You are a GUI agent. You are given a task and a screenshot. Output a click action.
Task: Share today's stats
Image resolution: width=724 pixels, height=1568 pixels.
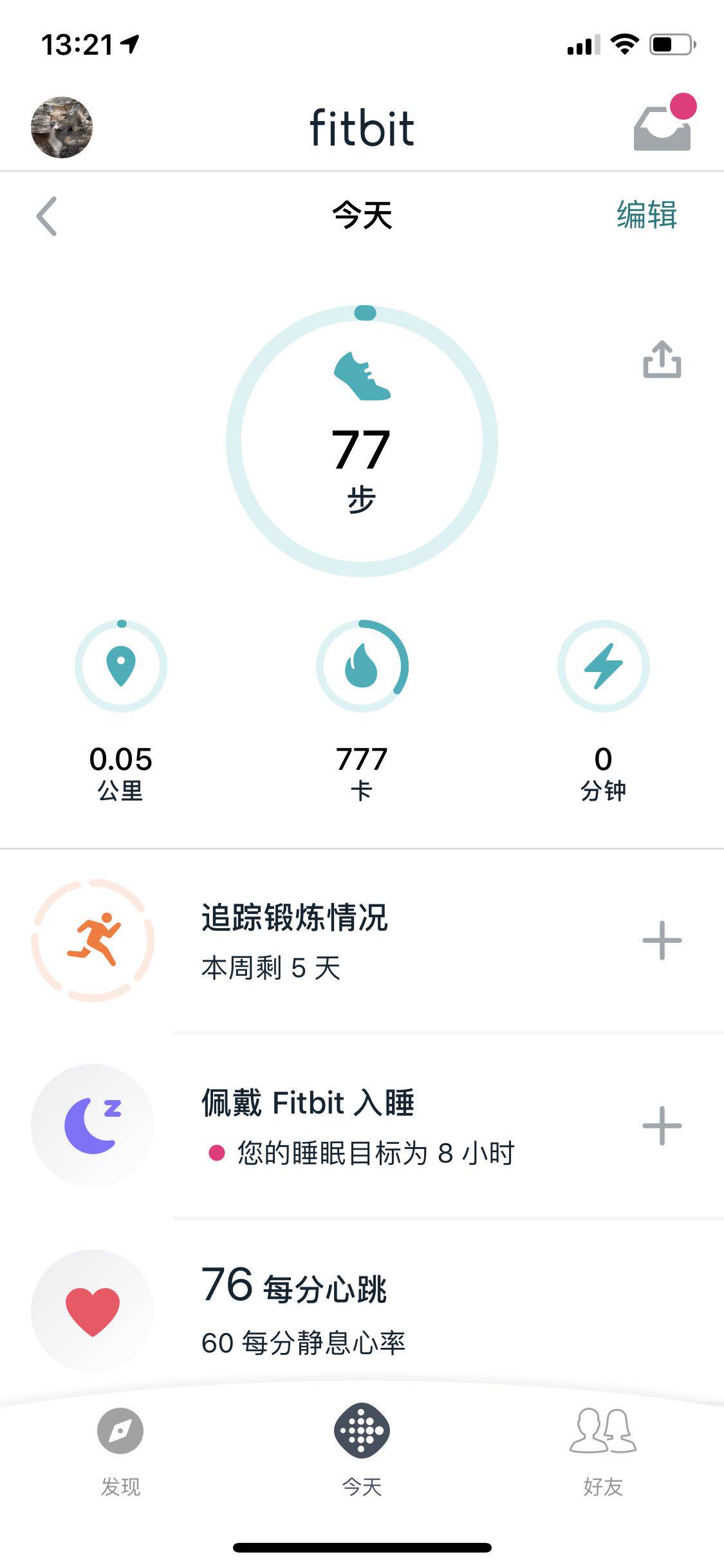pos(662,359)
